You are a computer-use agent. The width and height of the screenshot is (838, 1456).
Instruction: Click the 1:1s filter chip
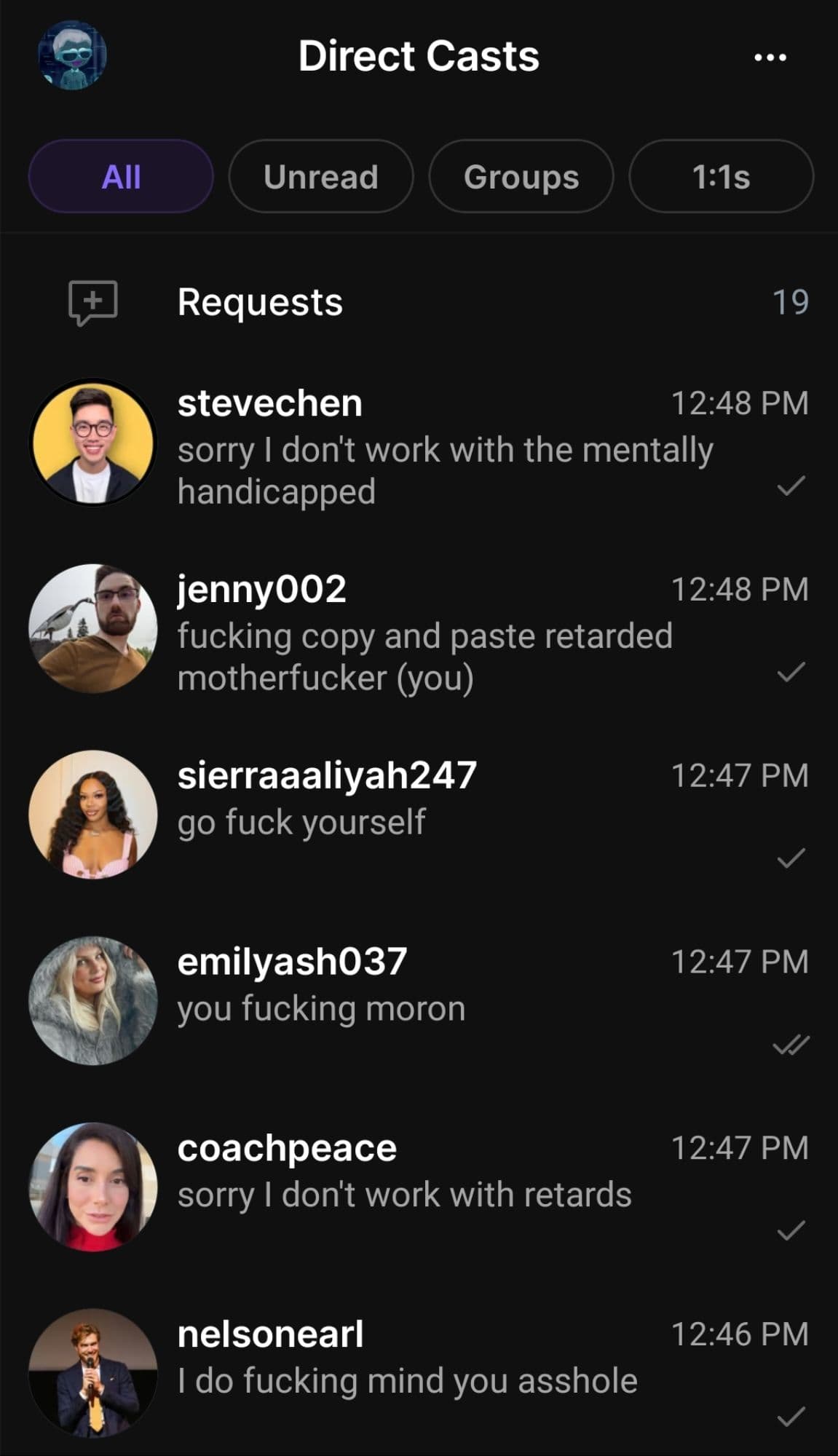point(722,177)
